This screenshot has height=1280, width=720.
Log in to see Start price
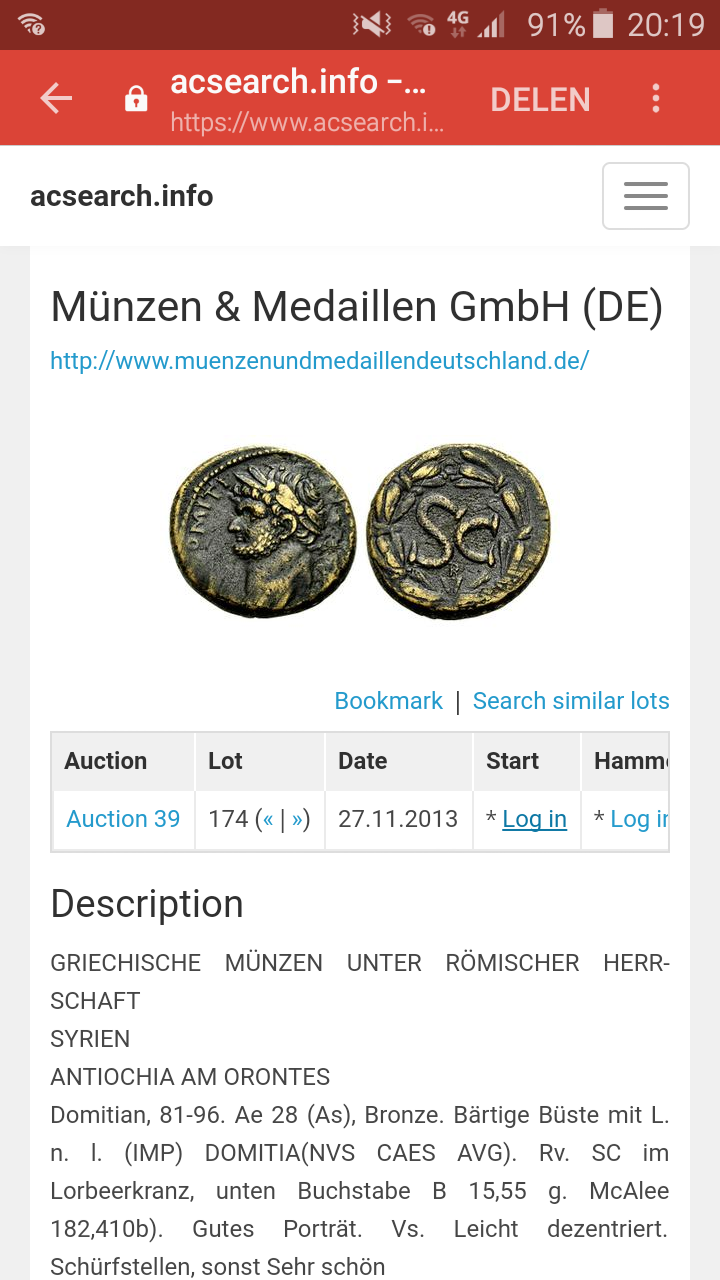pos(534,819)
